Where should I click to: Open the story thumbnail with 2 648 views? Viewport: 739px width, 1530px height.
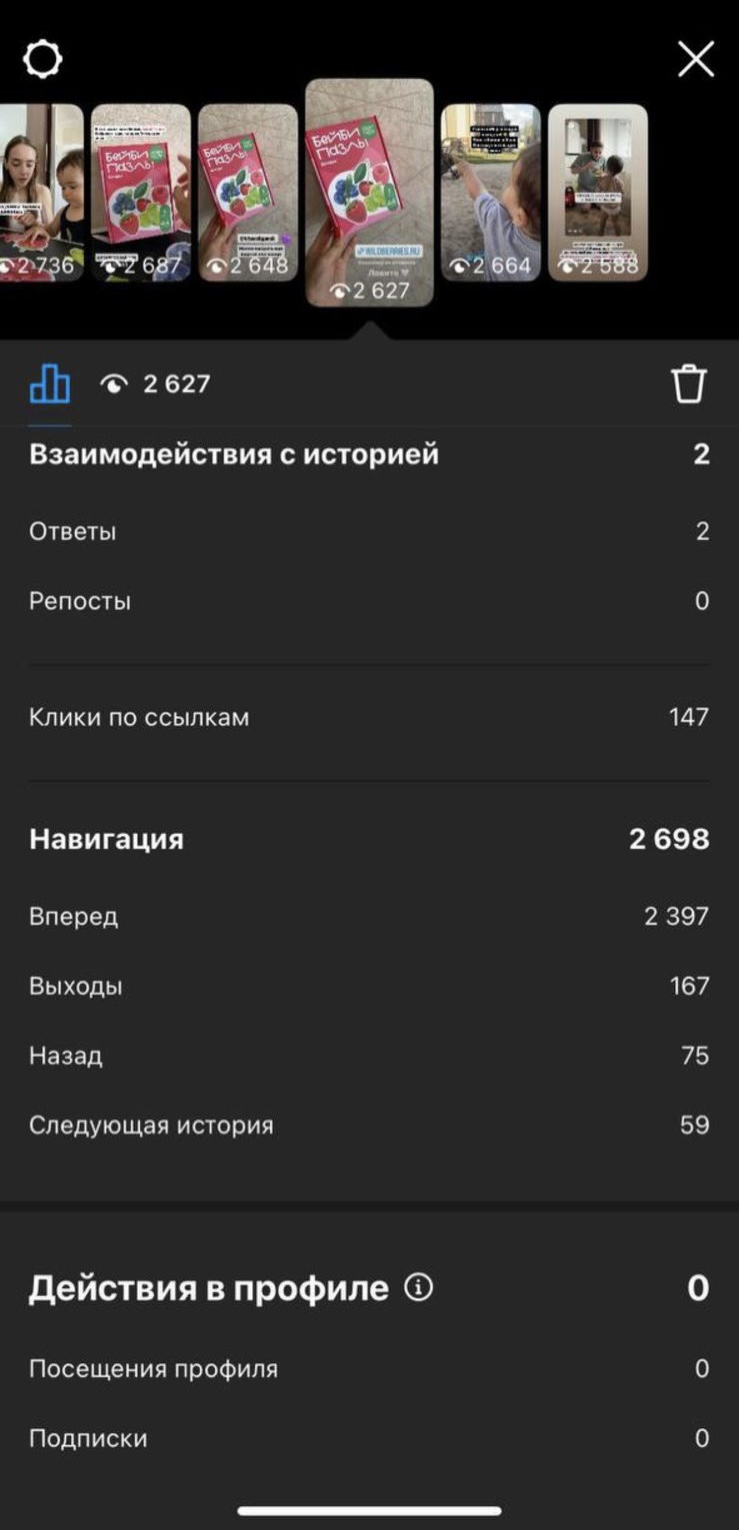248,192
